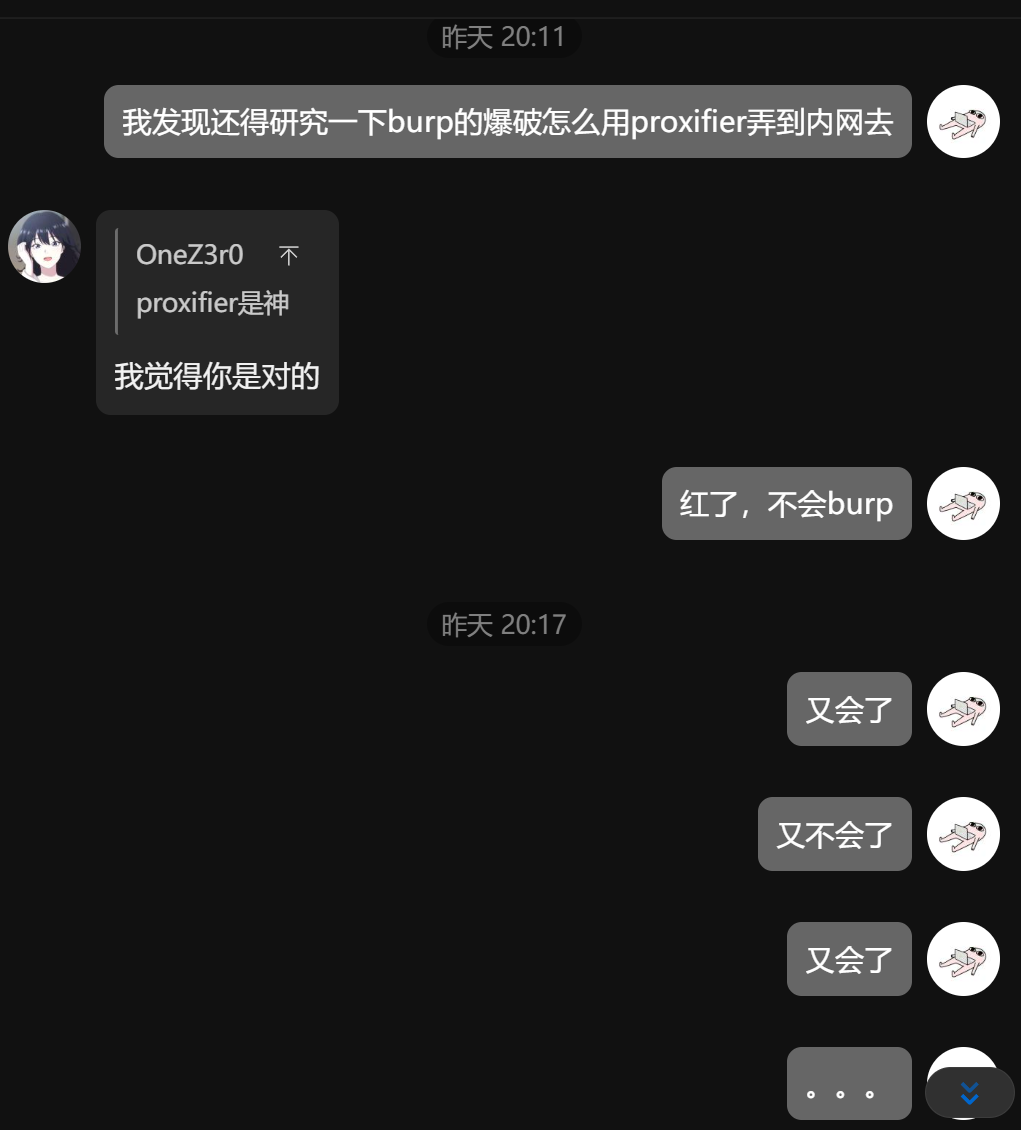Open sender avatar beside "又不会了" message
Viewport: 1021px width, 1130px height.
963,834
